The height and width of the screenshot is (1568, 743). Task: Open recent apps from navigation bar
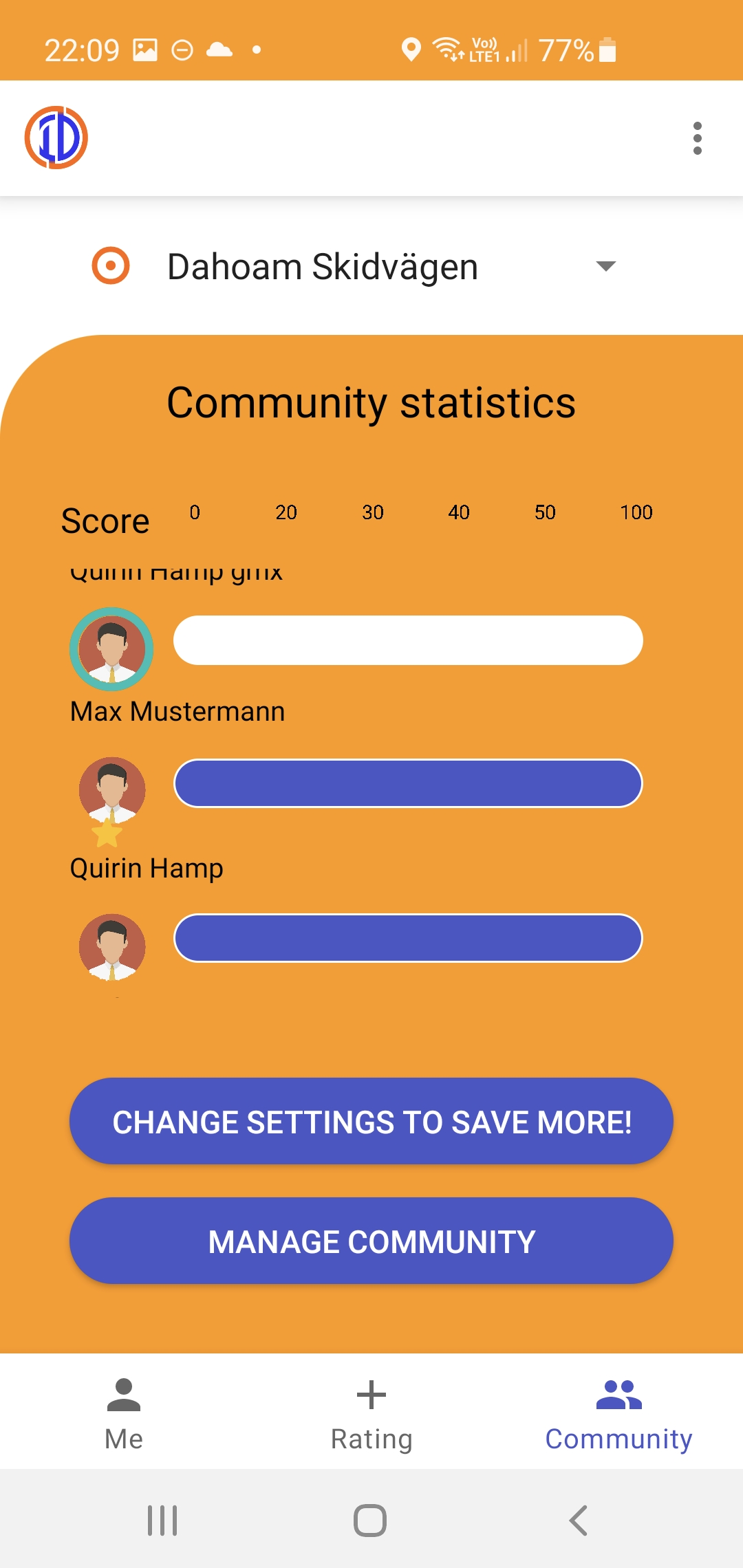pyautogui.click(x=162, y=1520)
